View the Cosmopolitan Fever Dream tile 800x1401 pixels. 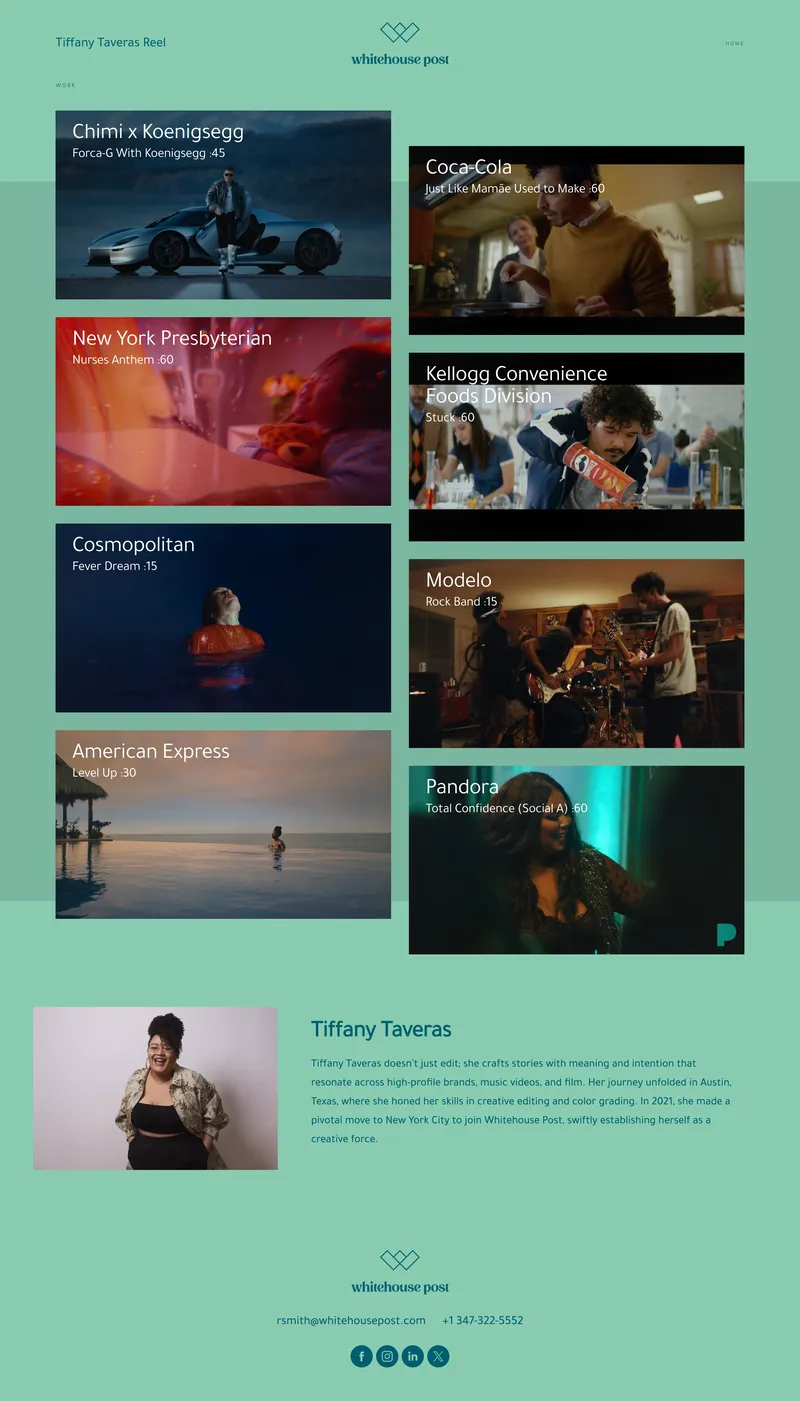click(x=223, y=618)
